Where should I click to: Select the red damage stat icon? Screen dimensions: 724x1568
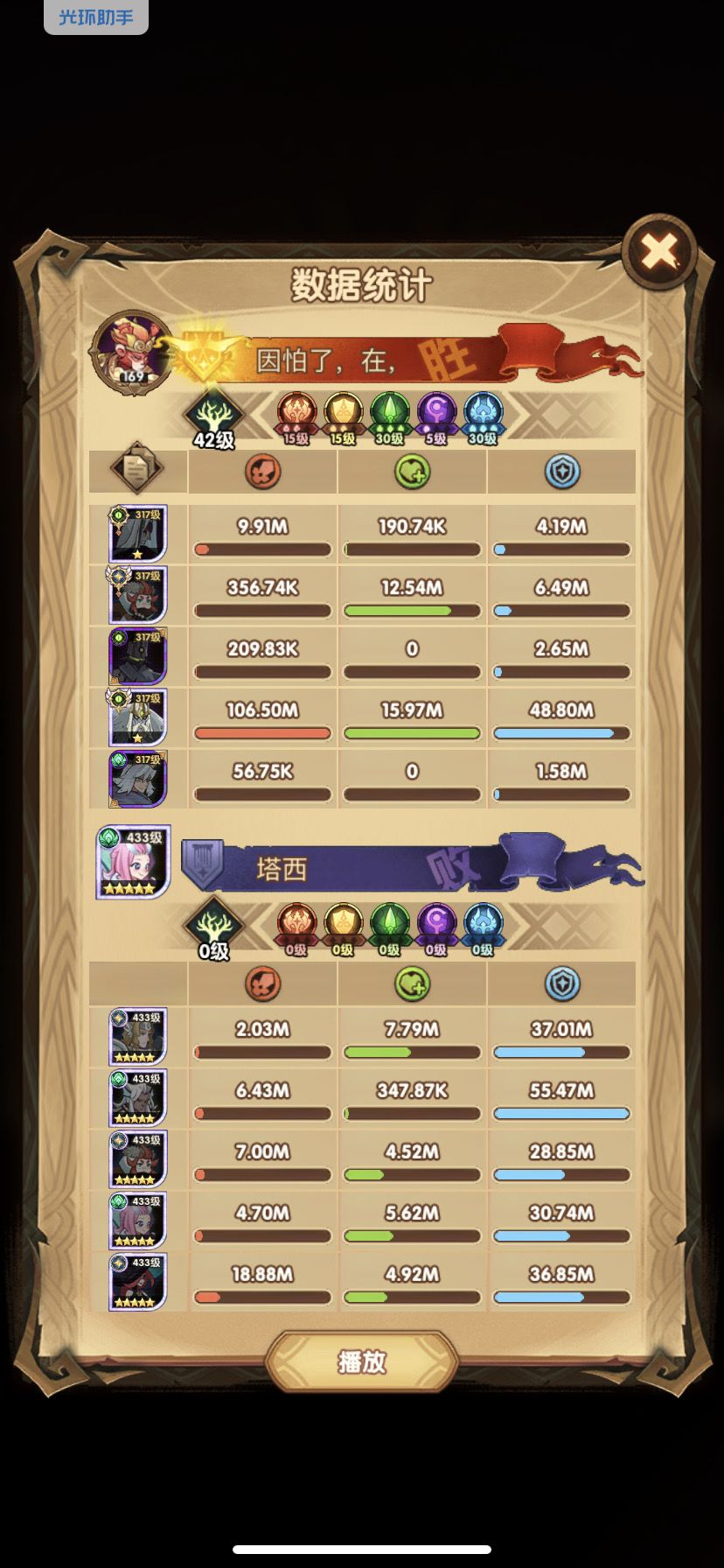coord(261,471)
